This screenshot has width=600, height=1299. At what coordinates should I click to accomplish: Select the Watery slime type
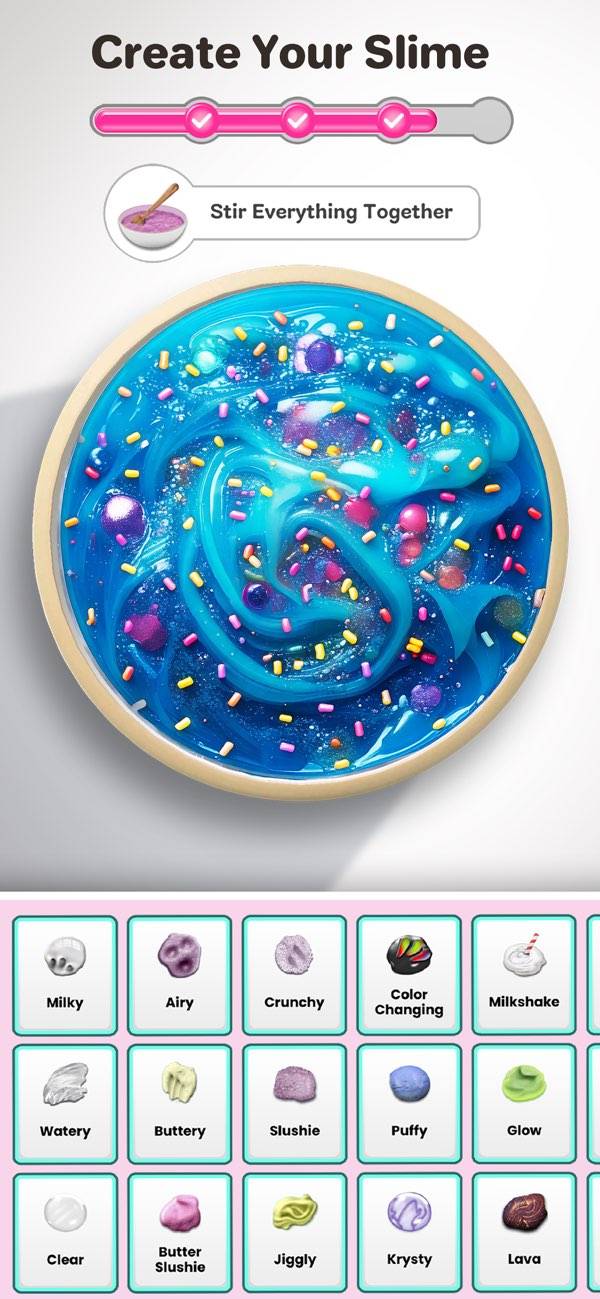[65, 1104]
